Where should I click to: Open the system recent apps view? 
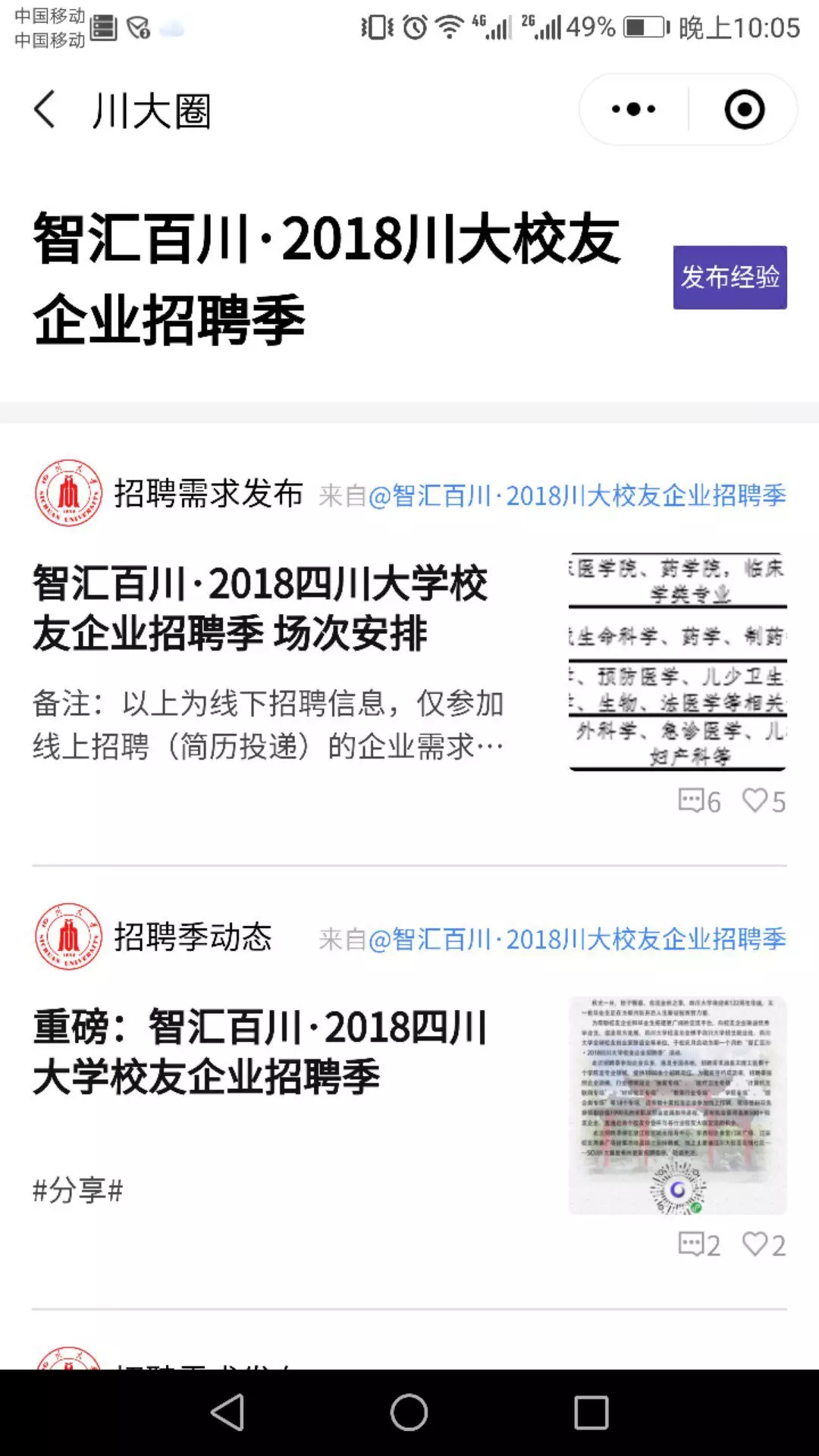[591, 1413]
